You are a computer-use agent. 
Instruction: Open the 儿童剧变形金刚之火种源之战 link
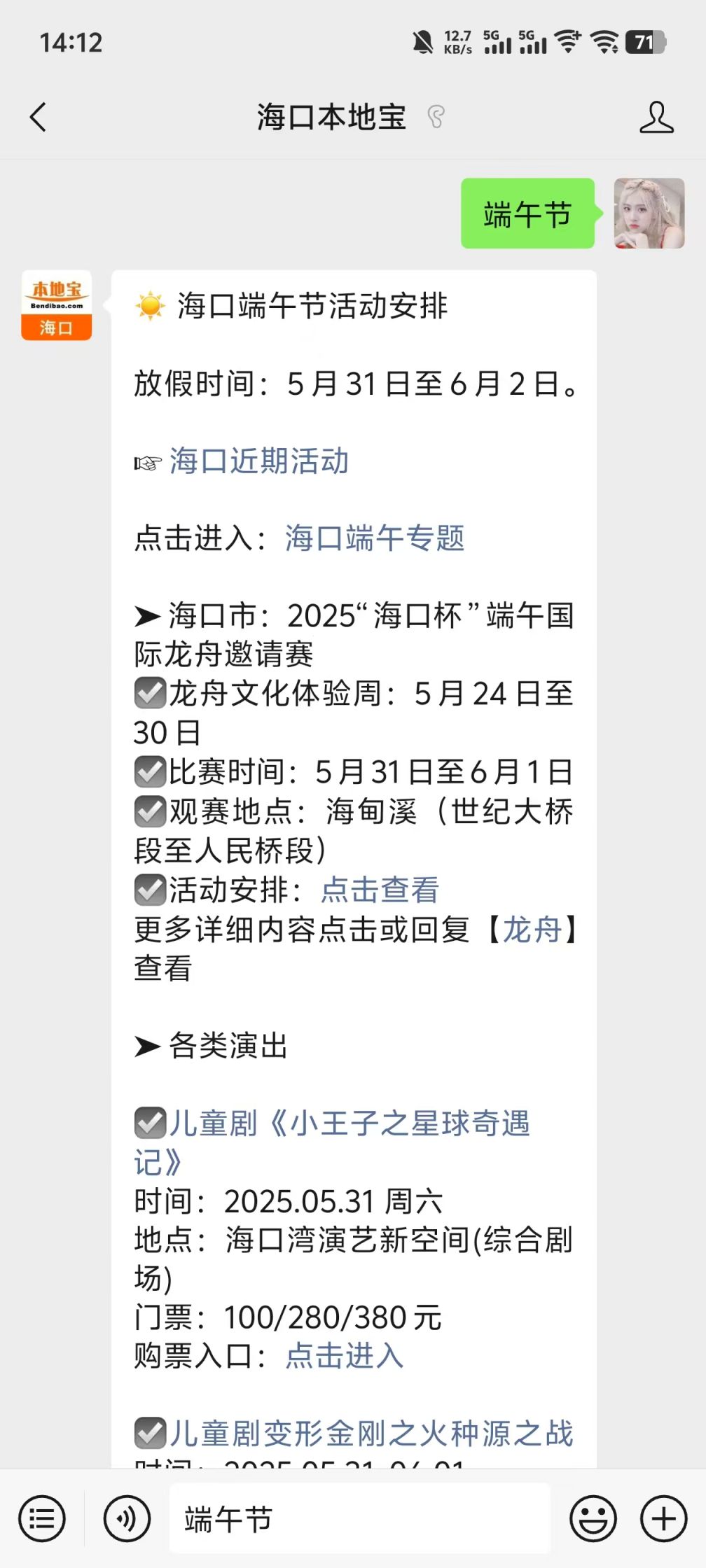371,1434
